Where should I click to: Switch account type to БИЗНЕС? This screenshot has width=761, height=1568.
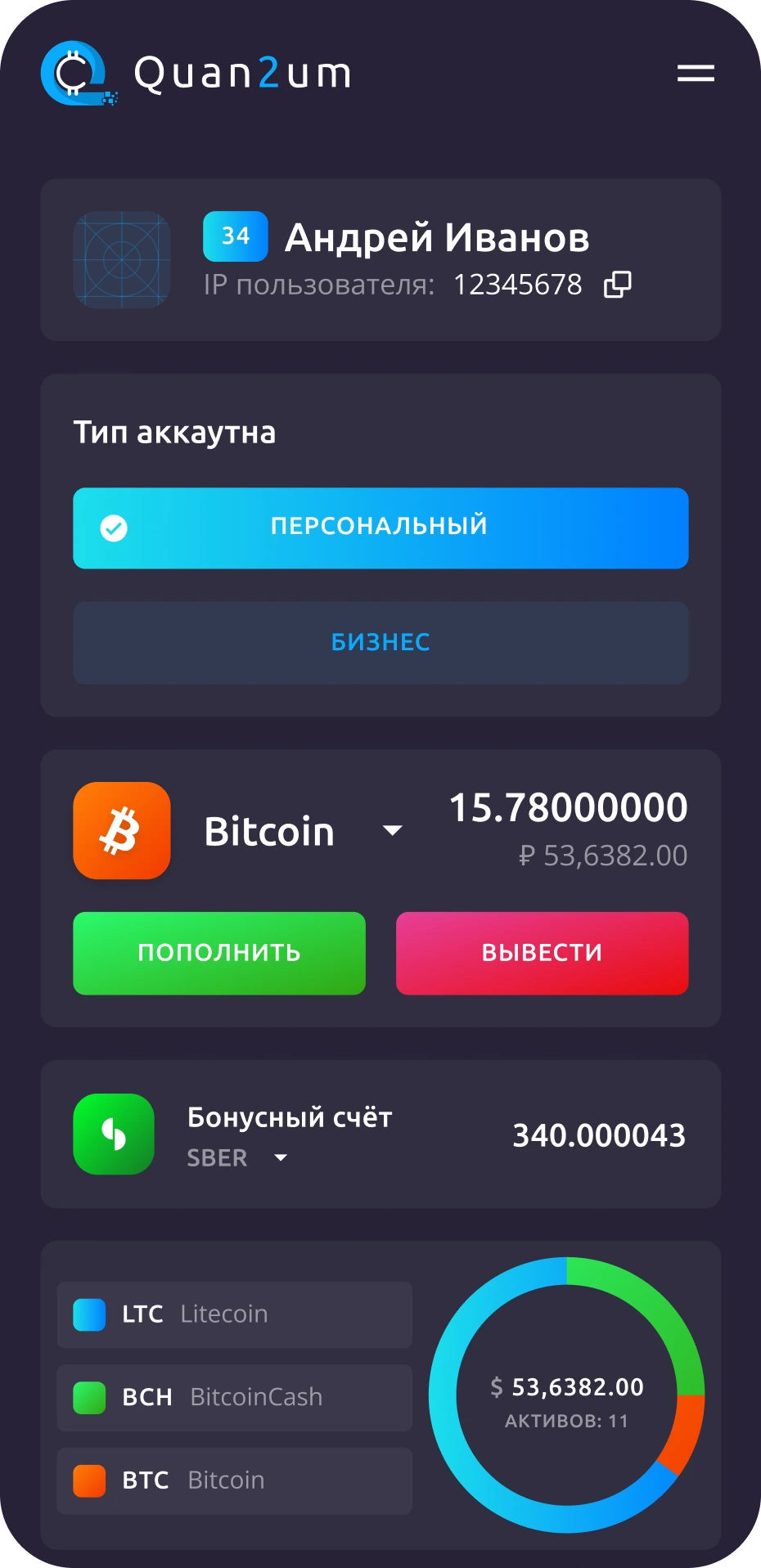click(x=380, y=643)
